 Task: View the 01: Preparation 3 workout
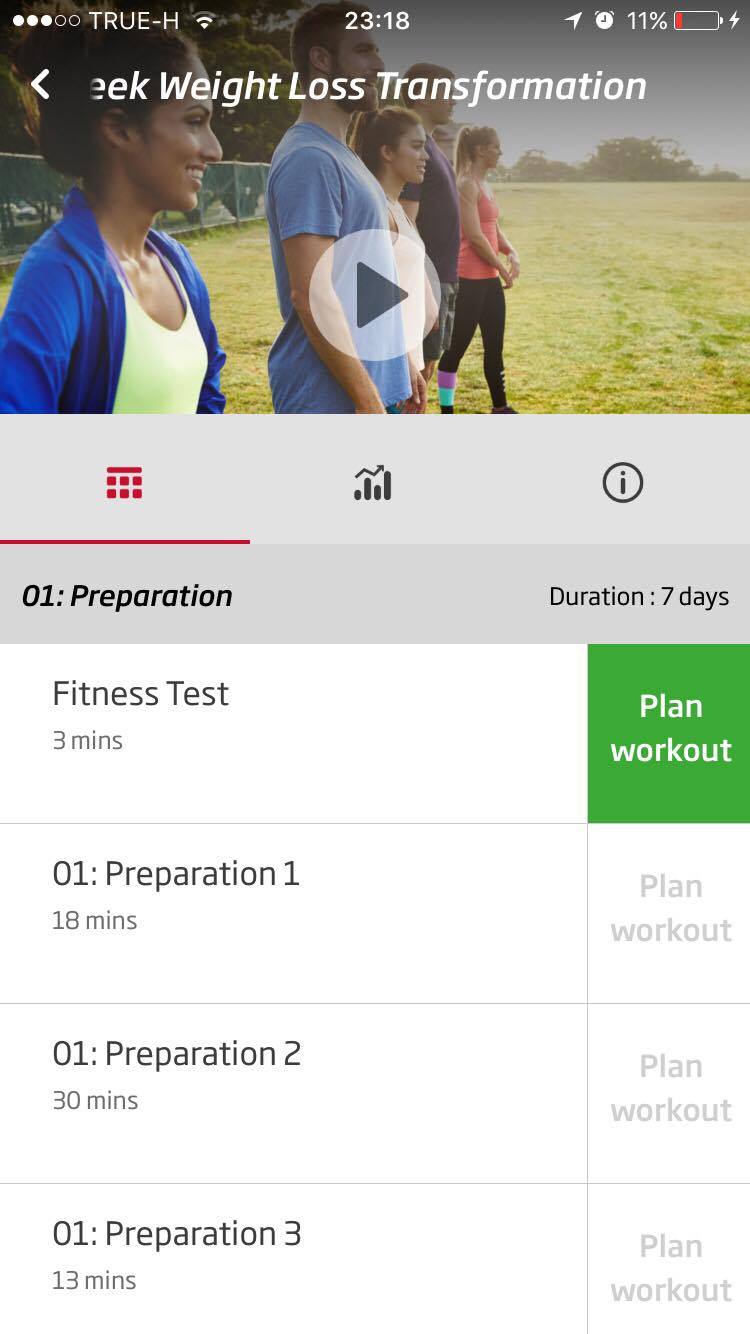click(x=293, y=1259)
